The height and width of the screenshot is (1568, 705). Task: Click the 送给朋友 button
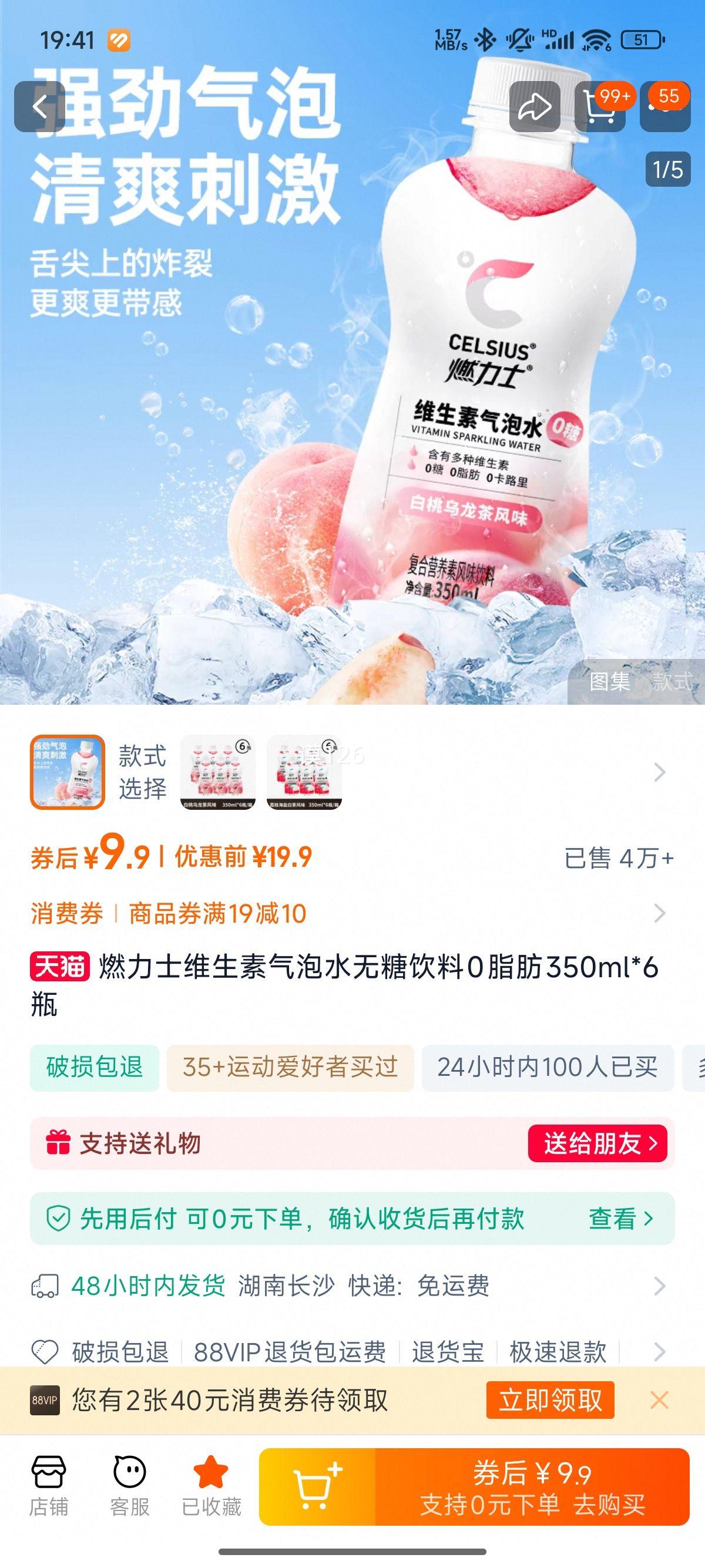(600, 1143)
